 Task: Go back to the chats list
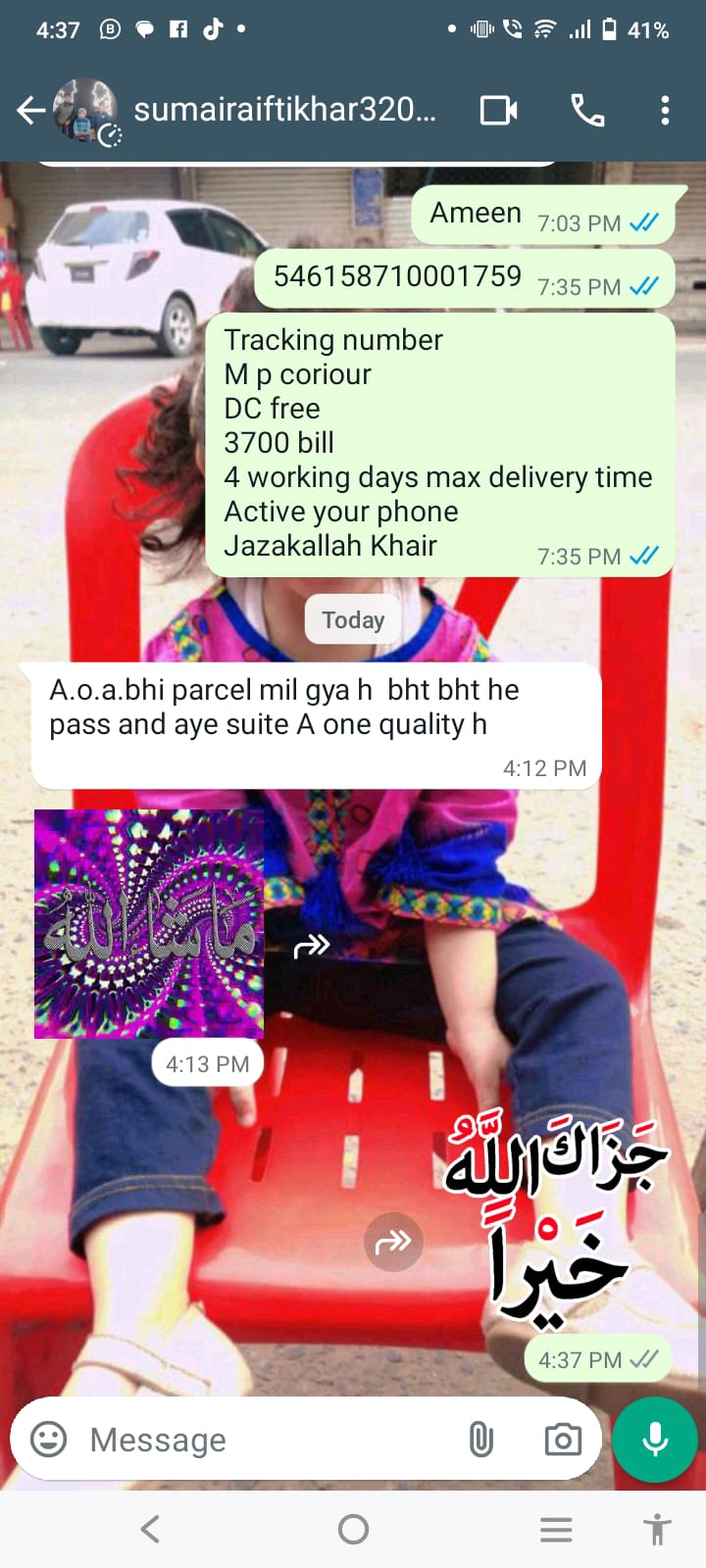[31, 110]
